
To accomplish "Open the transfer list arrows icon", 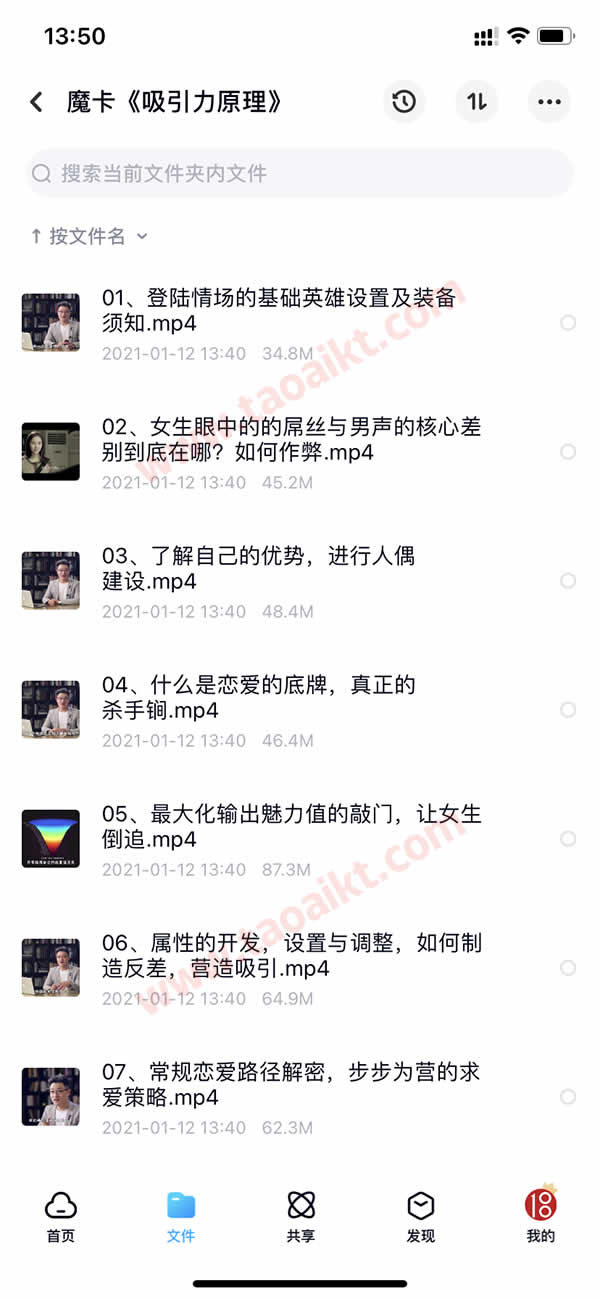I will pyautogui.click(x=477, y=102).
